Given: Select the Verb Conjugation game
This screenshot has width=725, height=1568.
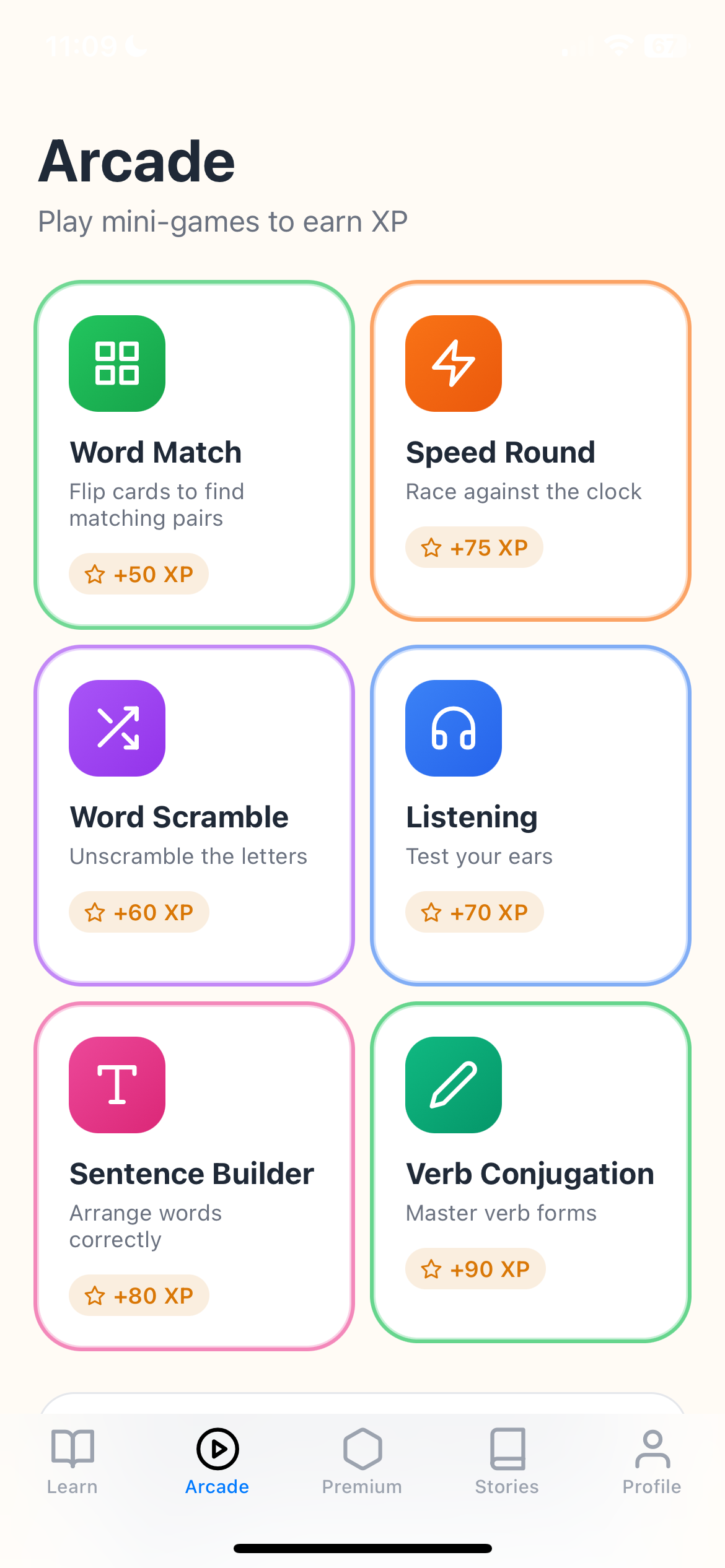Looking at the screenshot, I should (530, 1172).
